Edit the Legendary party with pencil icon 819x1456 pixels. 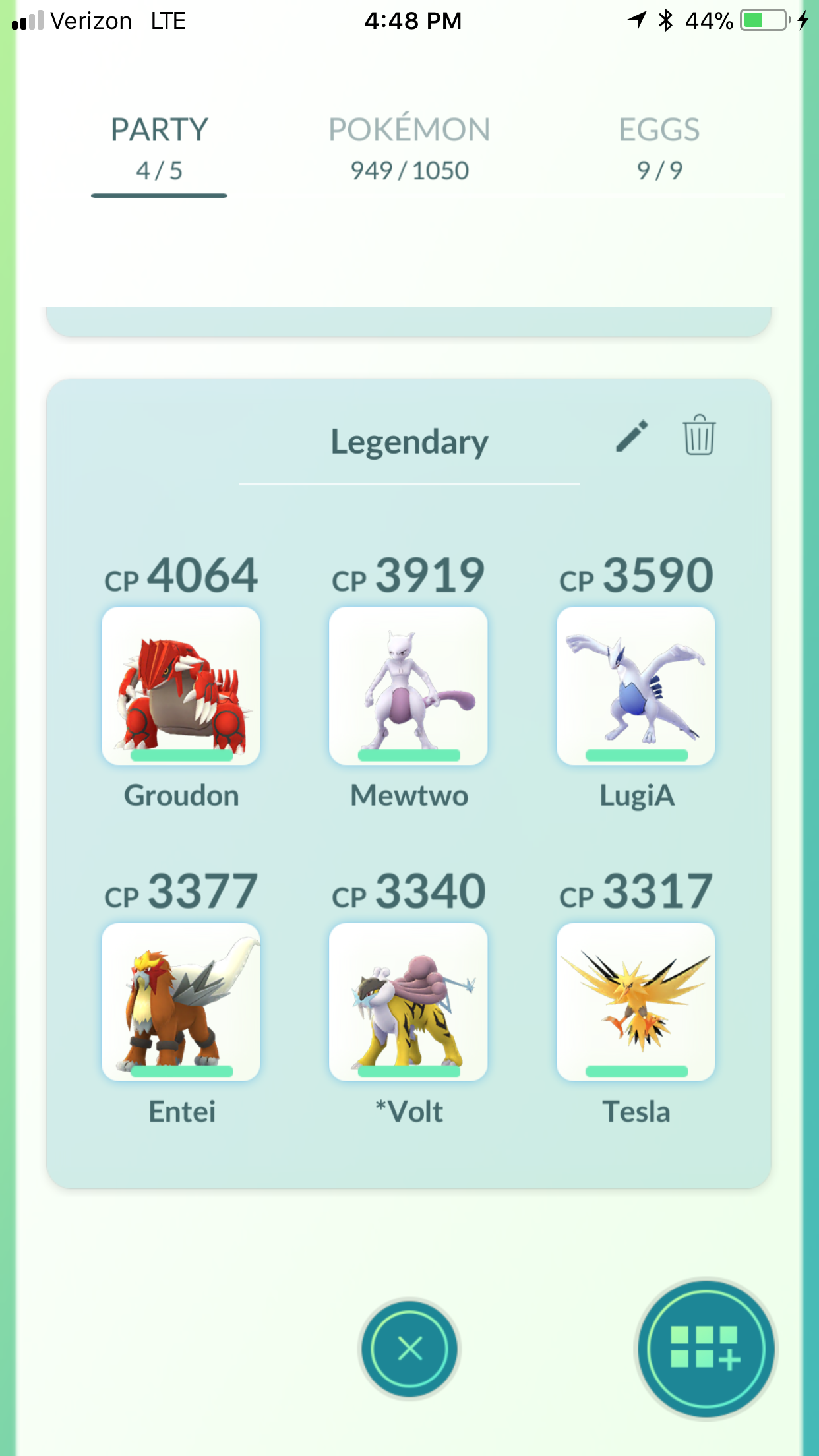pyautogui.click(x=632, y=437)
